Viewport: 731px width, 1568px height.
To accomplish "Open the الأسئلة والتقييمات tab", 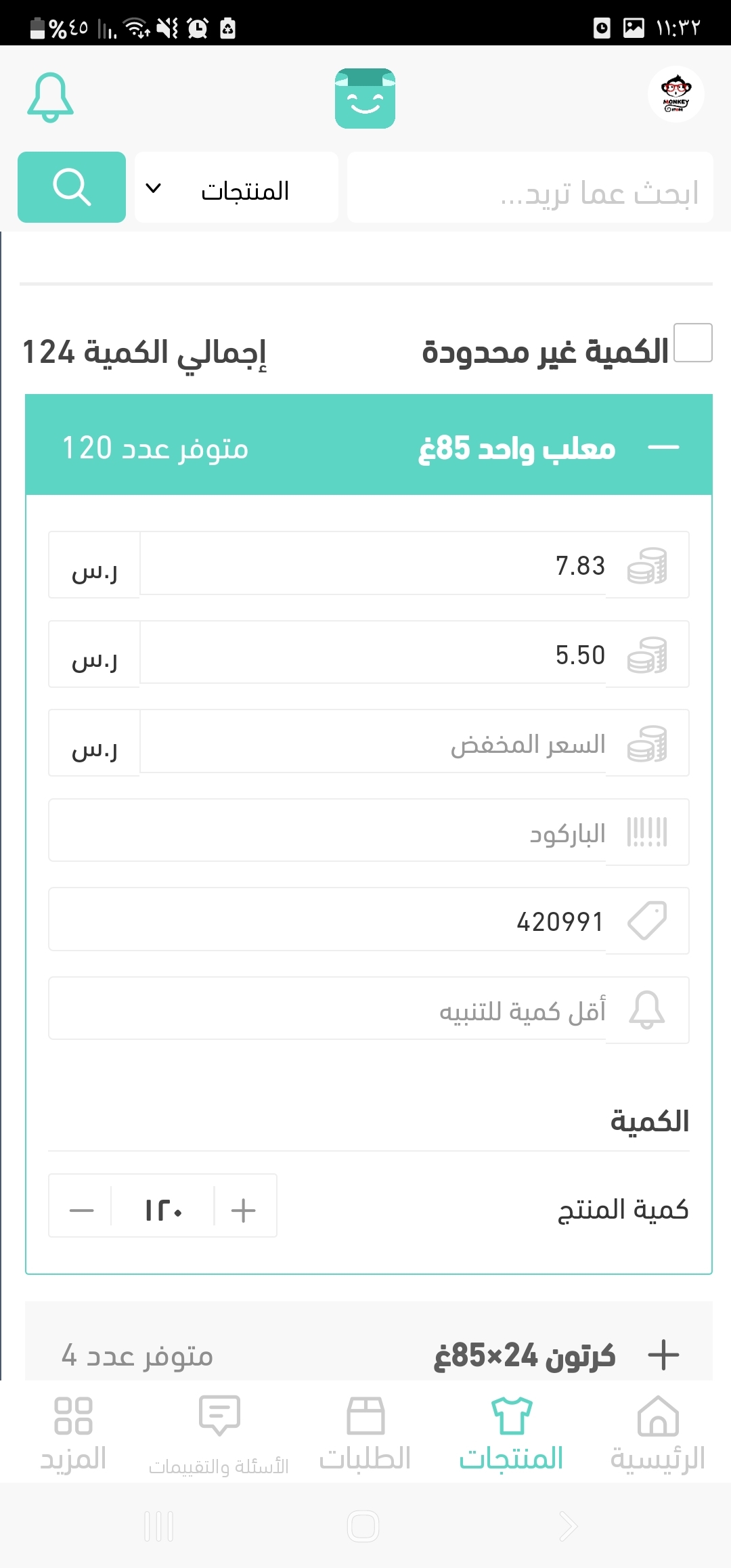I will click(x=219, y=1434).
